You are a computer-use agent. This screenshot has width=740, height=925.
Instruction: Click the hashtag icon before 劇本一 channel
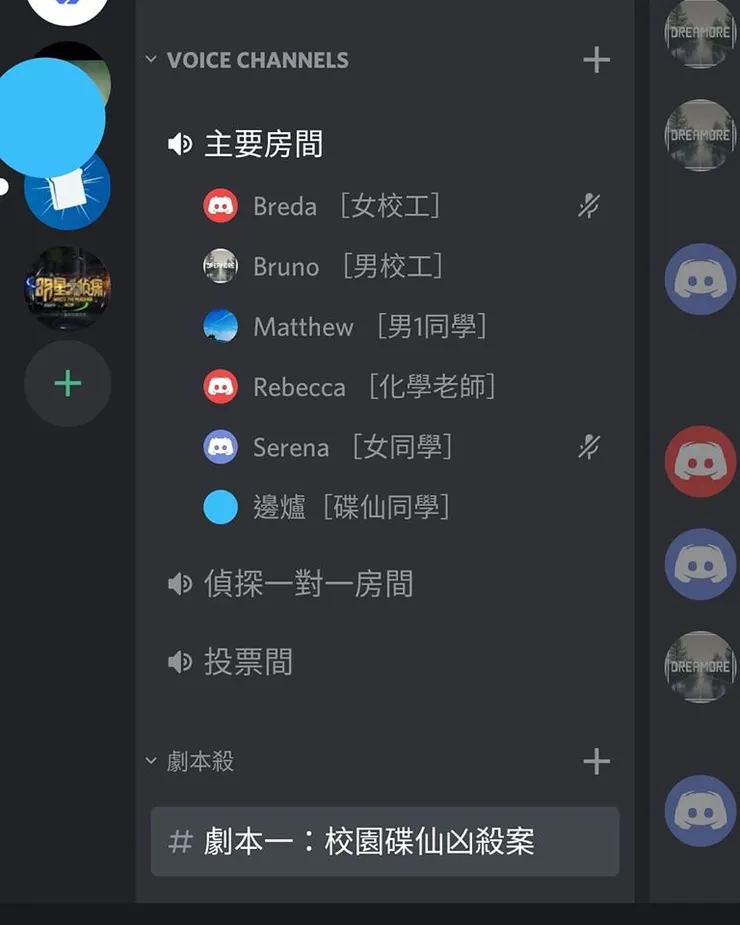[x=180, y=842]
